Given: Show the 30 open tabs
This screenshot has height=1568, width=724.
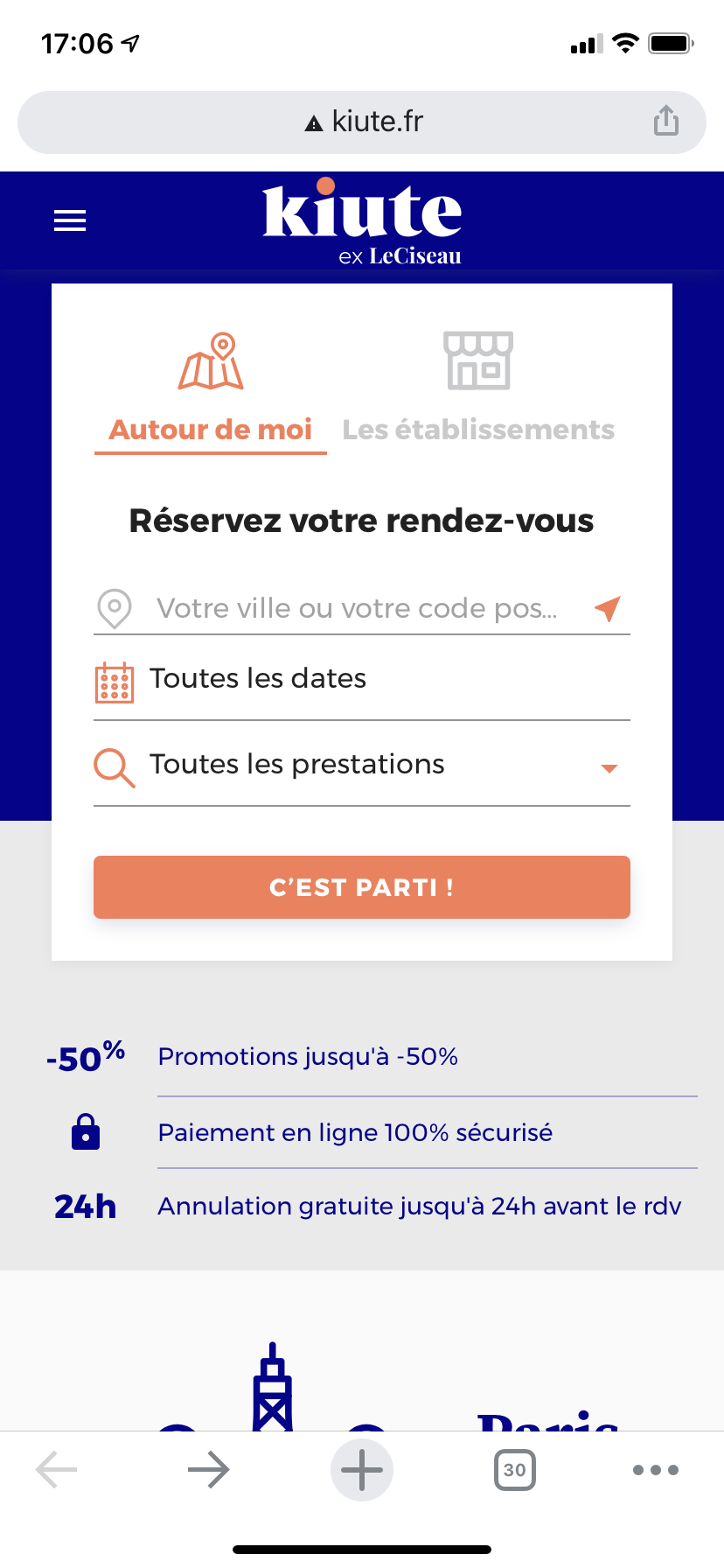Looking at the screenshot, I should point(515,1470).
